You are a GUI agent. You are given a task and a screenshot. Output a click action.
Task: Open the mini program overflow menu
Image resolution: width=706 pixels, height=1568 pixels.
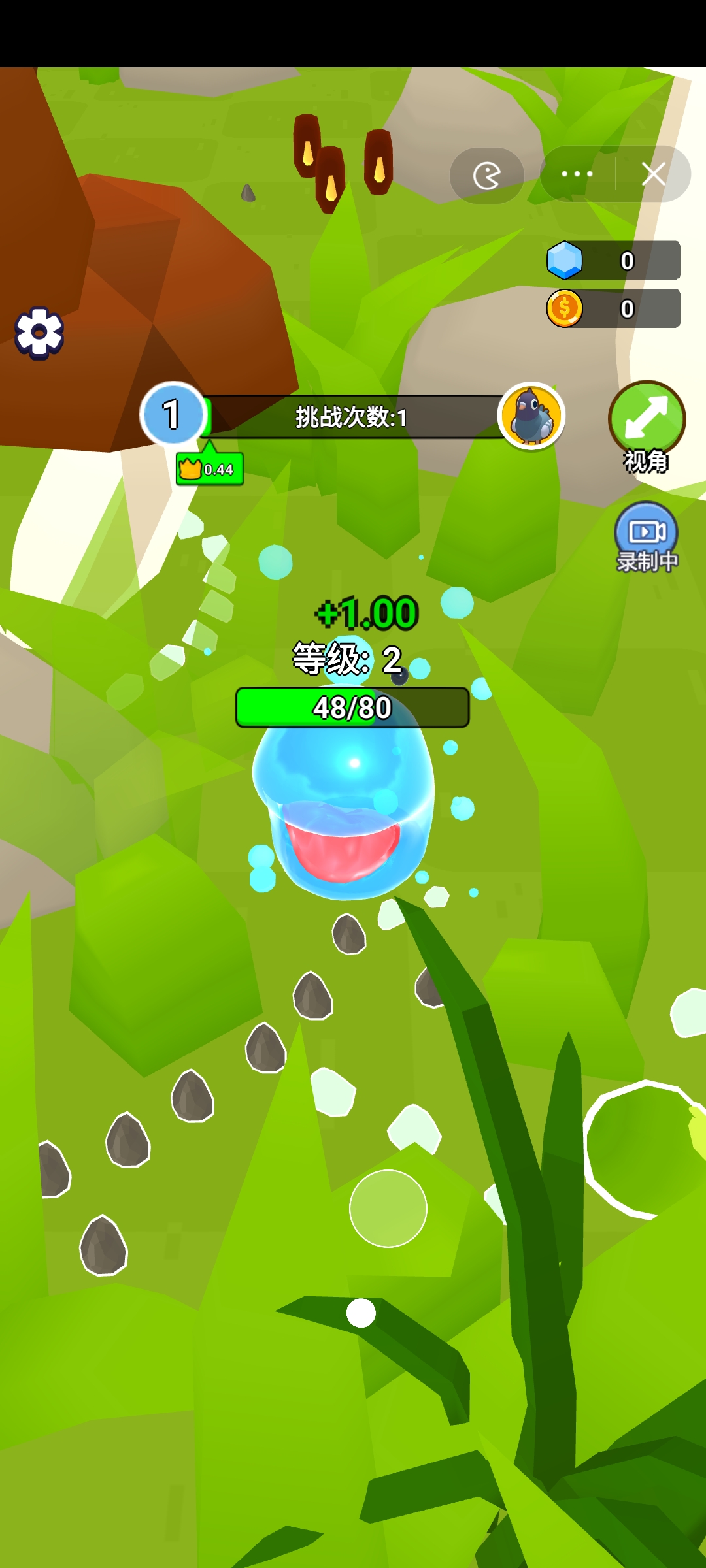(577, 174)
